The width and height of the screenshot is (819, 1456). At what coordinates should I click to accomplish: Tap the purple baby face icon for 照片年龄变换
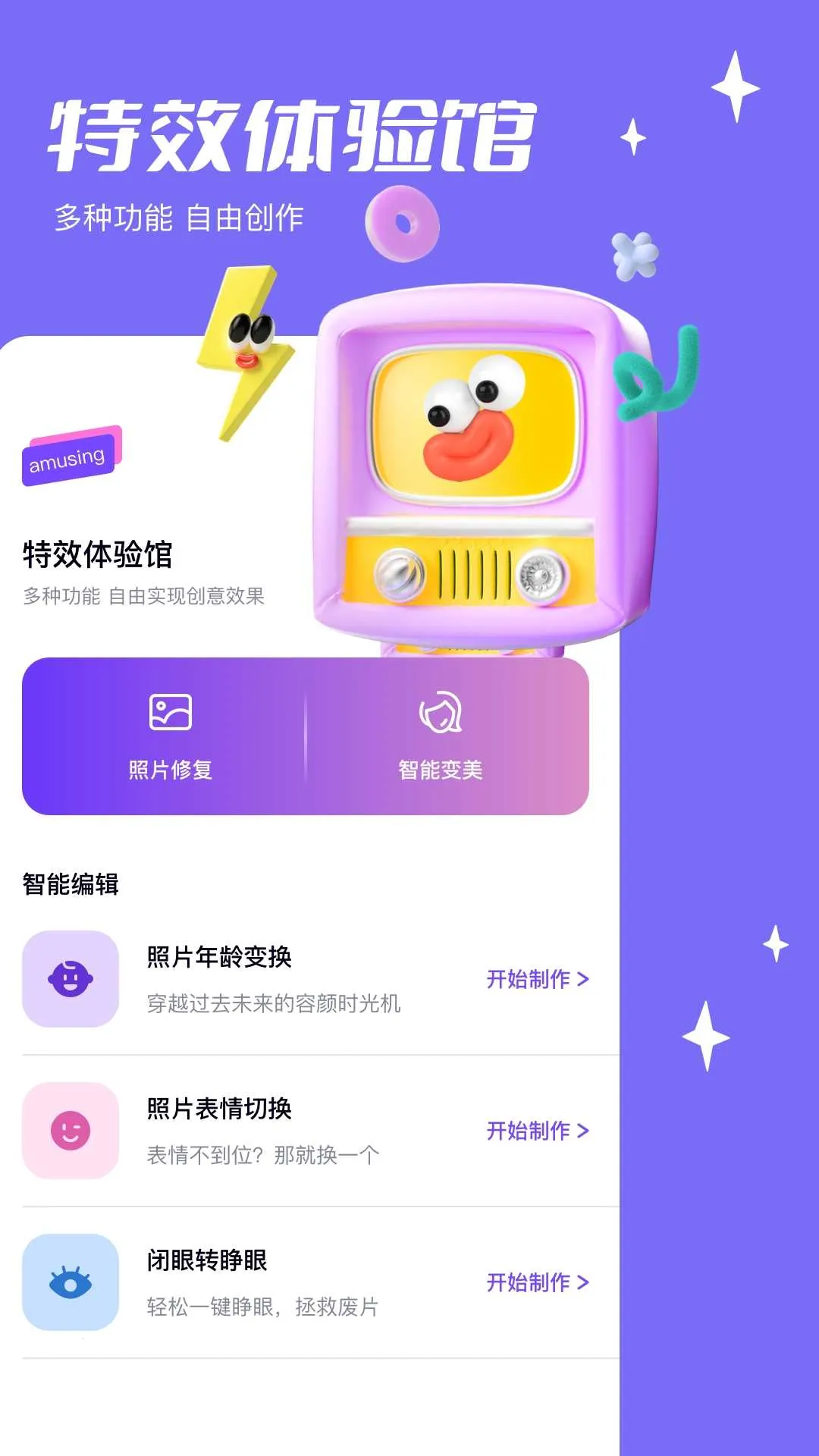pos(70,980)
